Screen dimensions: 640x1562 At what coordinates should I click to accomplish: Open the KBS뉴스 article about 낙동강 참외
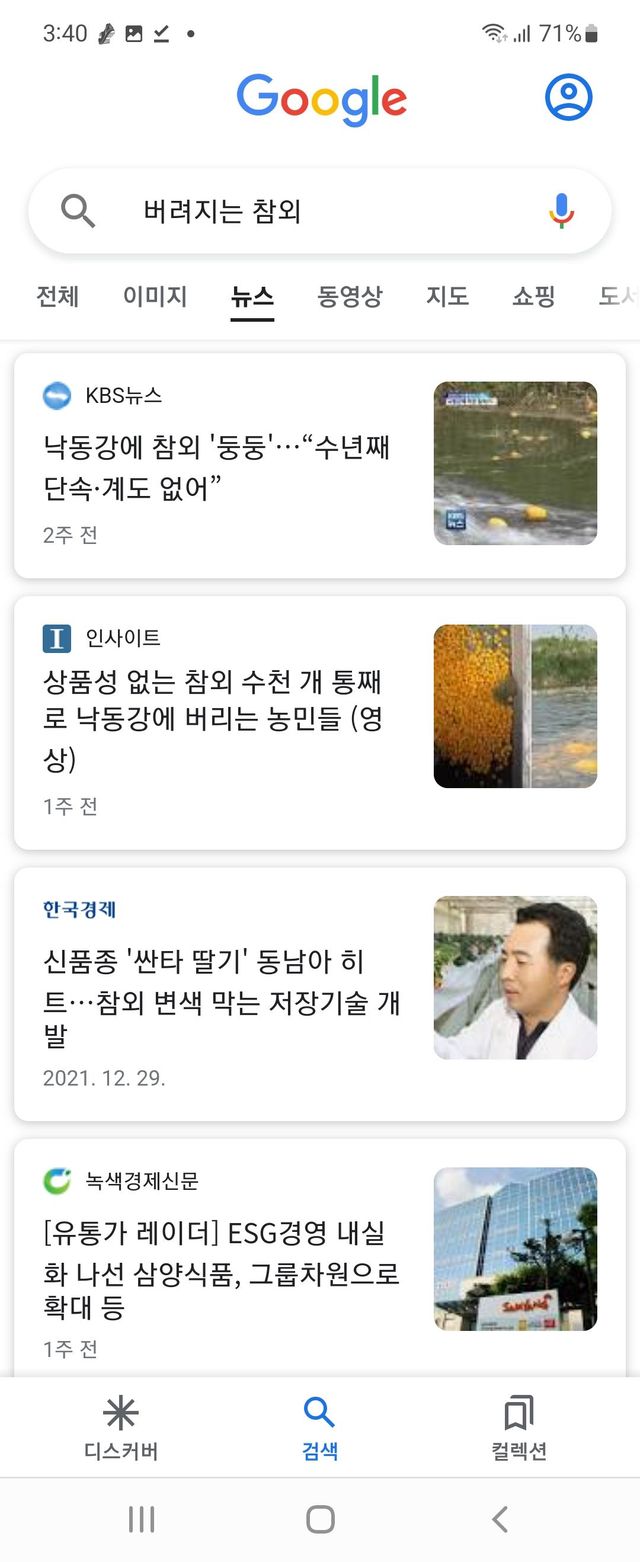(217, 467)
